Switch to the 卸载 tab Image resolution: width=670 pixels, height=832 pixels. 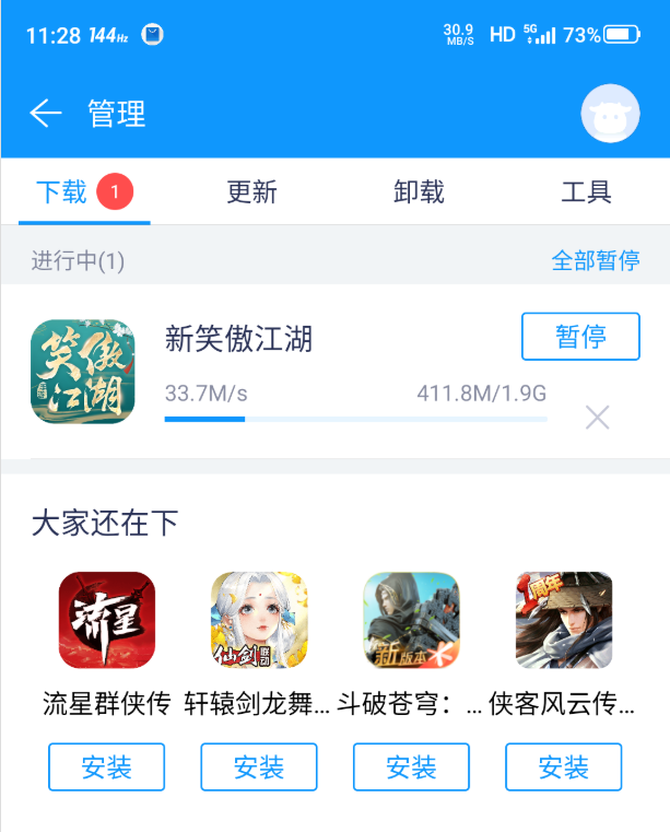(418, 192)
